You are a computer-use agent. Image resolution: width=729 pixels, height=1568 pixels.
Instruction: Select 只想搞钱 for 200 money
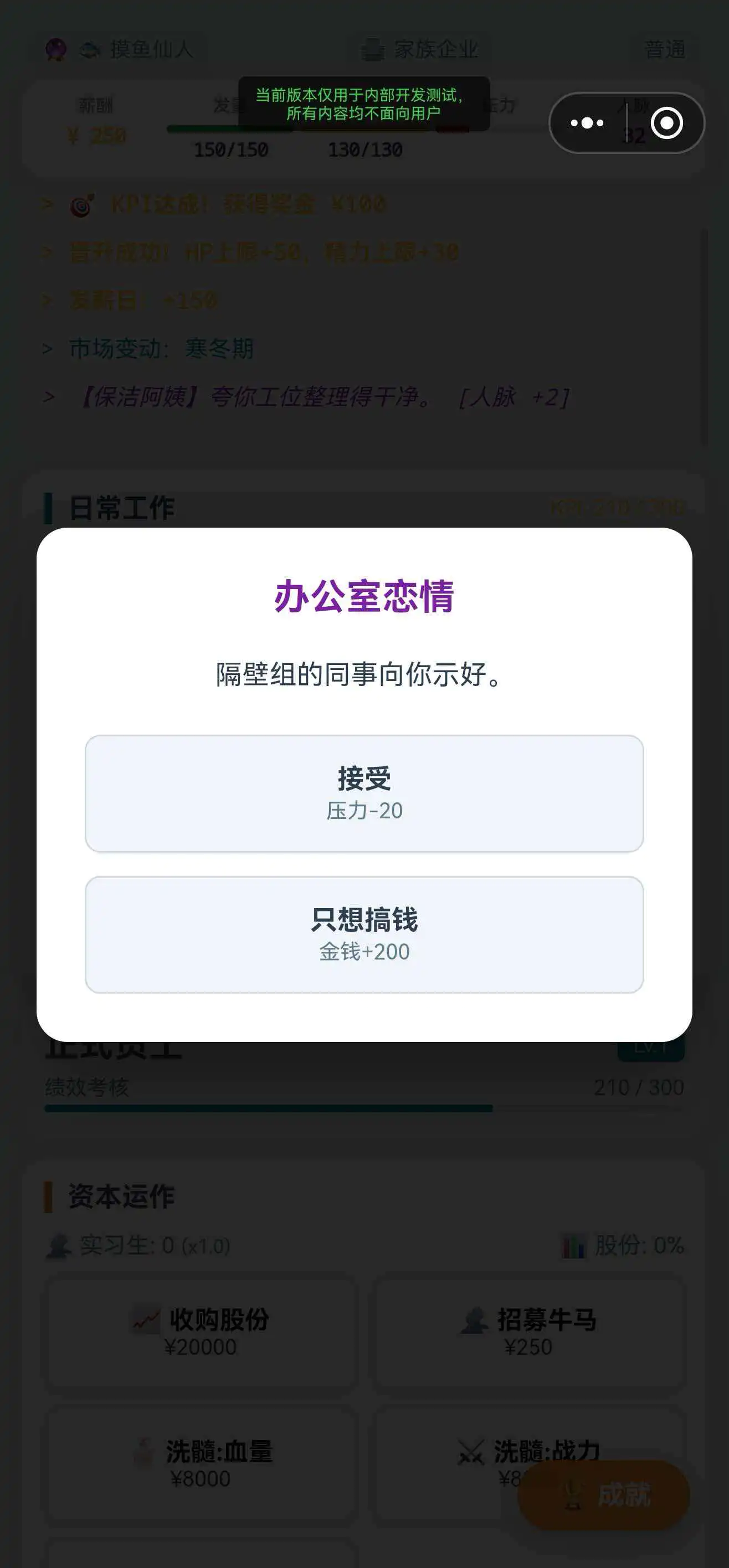pyautogui.click(x=364, y=935)
